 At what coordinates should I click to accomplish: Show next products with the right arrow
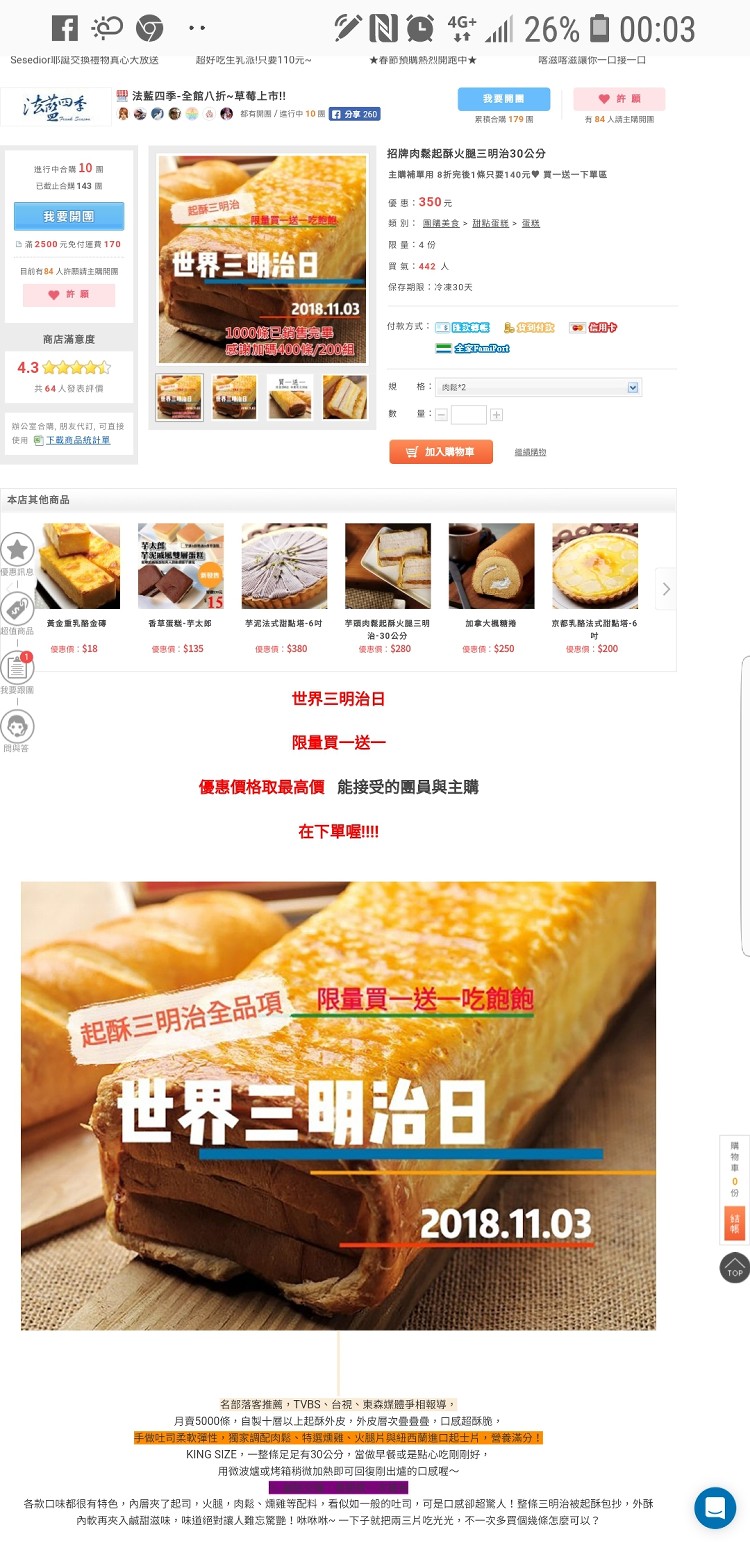666,589
